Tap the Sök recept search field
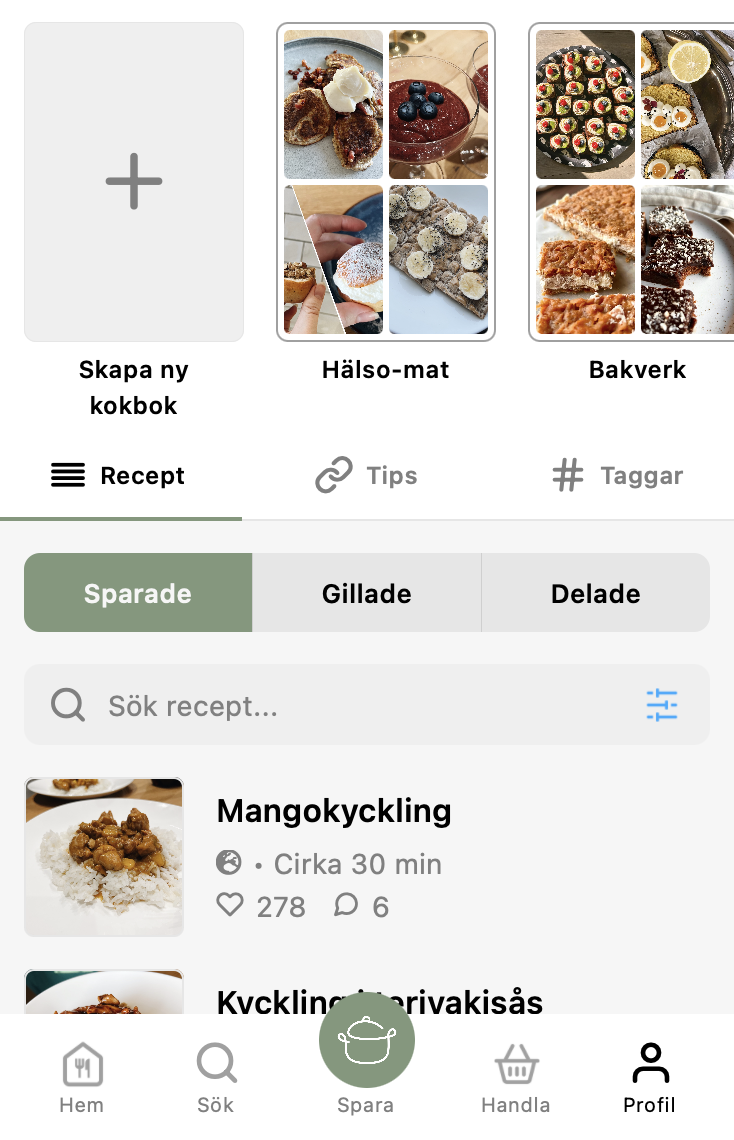 coord(340,706)
